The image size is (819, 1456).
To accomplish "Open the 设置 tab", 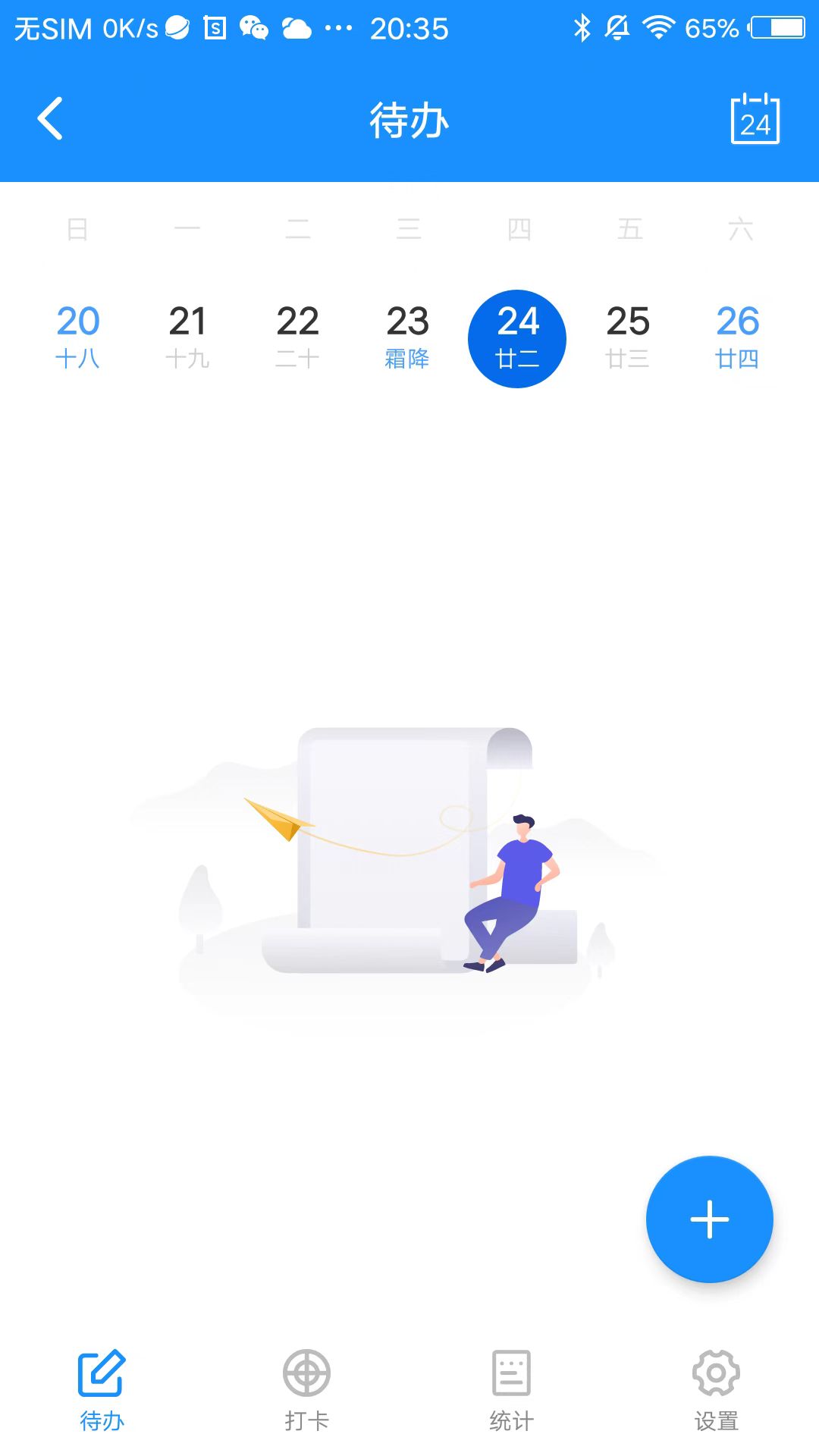I will 716,1389.
